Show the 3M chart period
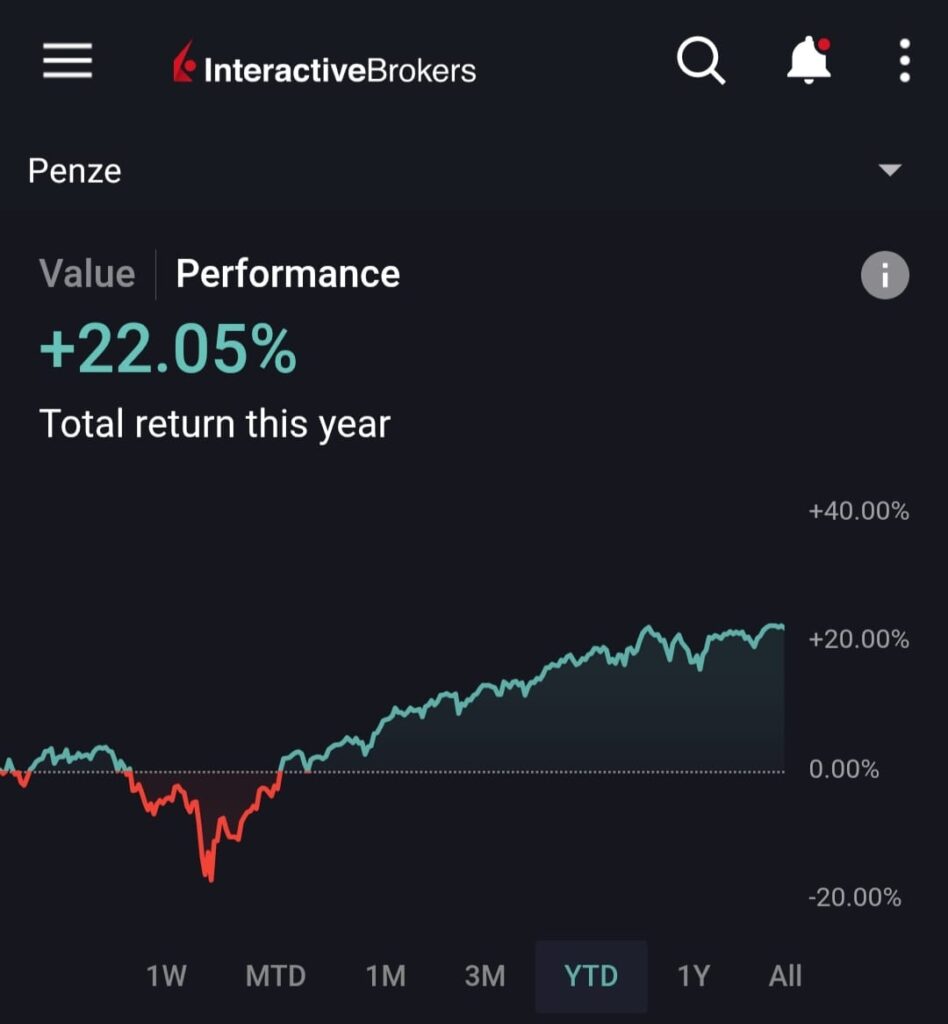The width and height of the screenshot is (948, 1024). tap(485, 976)
